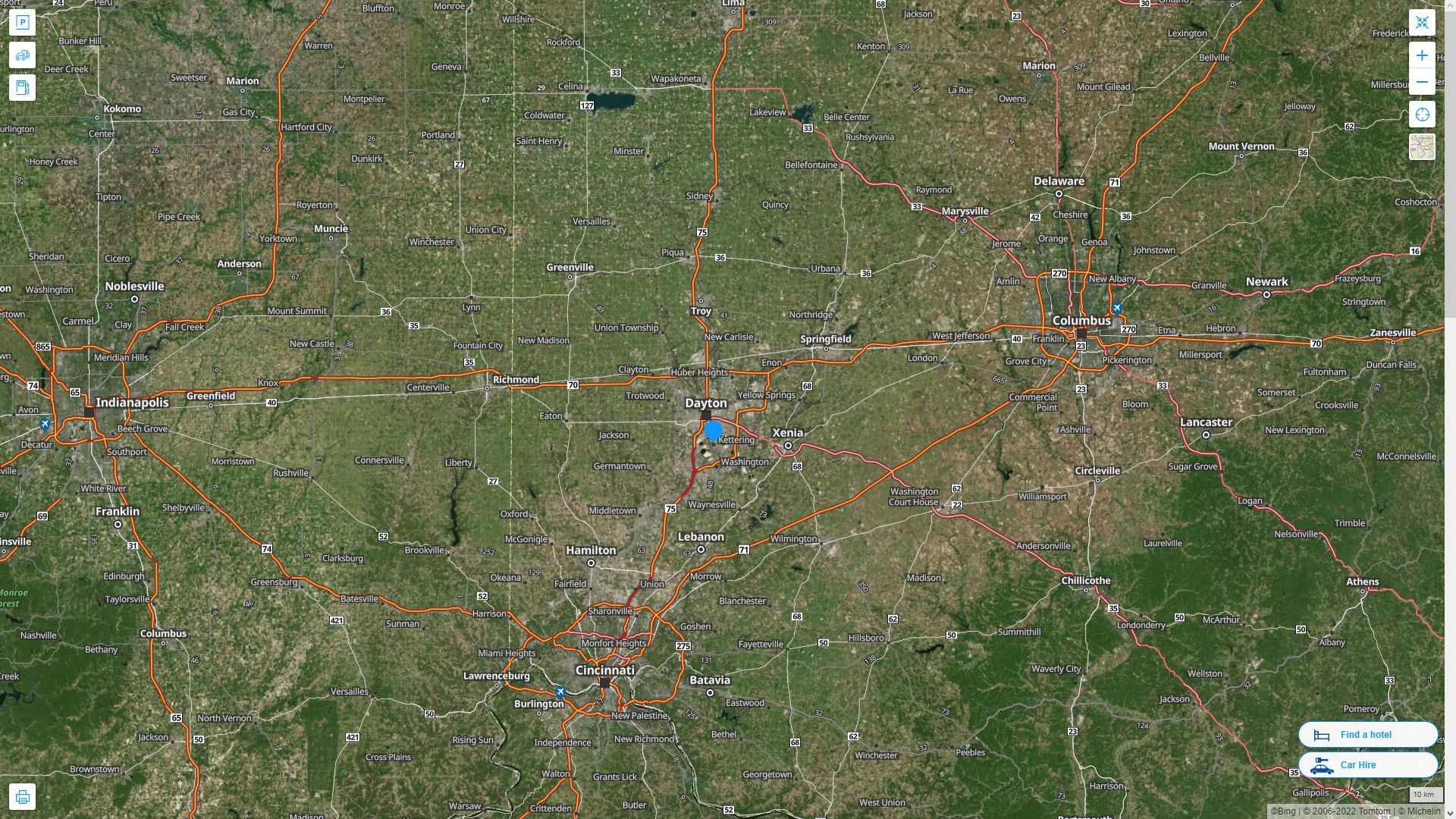Image resolution: width=1456 pixels, height=819 pixels.
Task: Tap the page scrollbar up arrow
Action: tap(1450, 5)
